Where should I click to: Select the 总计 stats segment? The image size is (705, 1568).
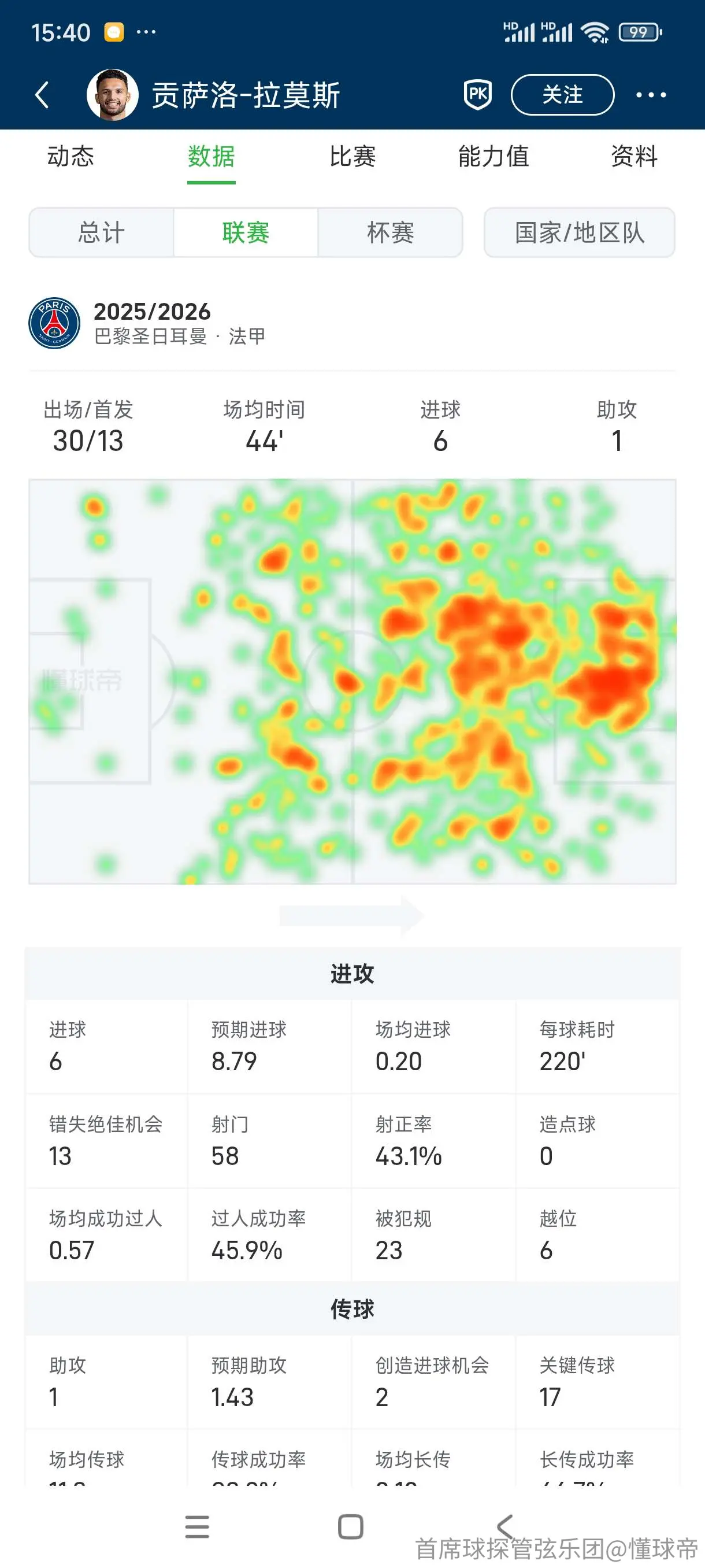[x=101, y=232]
